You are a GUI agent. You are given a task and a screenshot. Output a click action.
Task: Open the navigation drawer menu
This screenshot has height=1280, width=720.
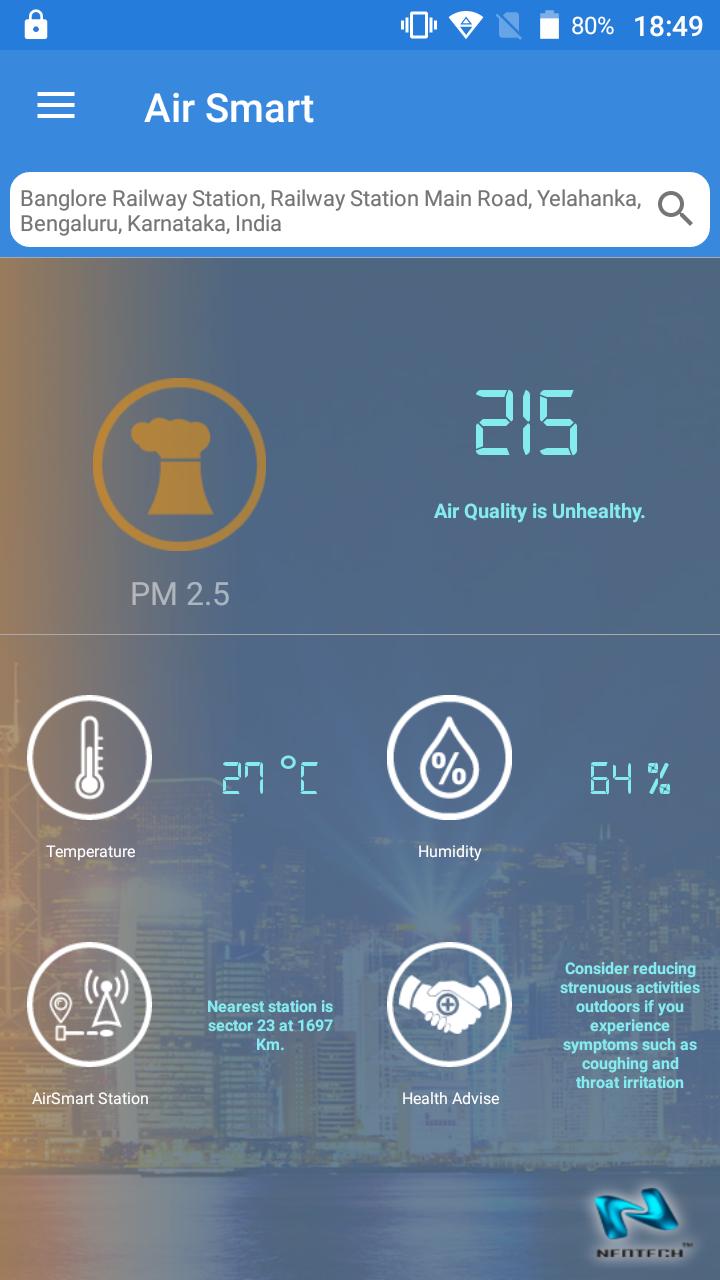click(x=55, y=105)
